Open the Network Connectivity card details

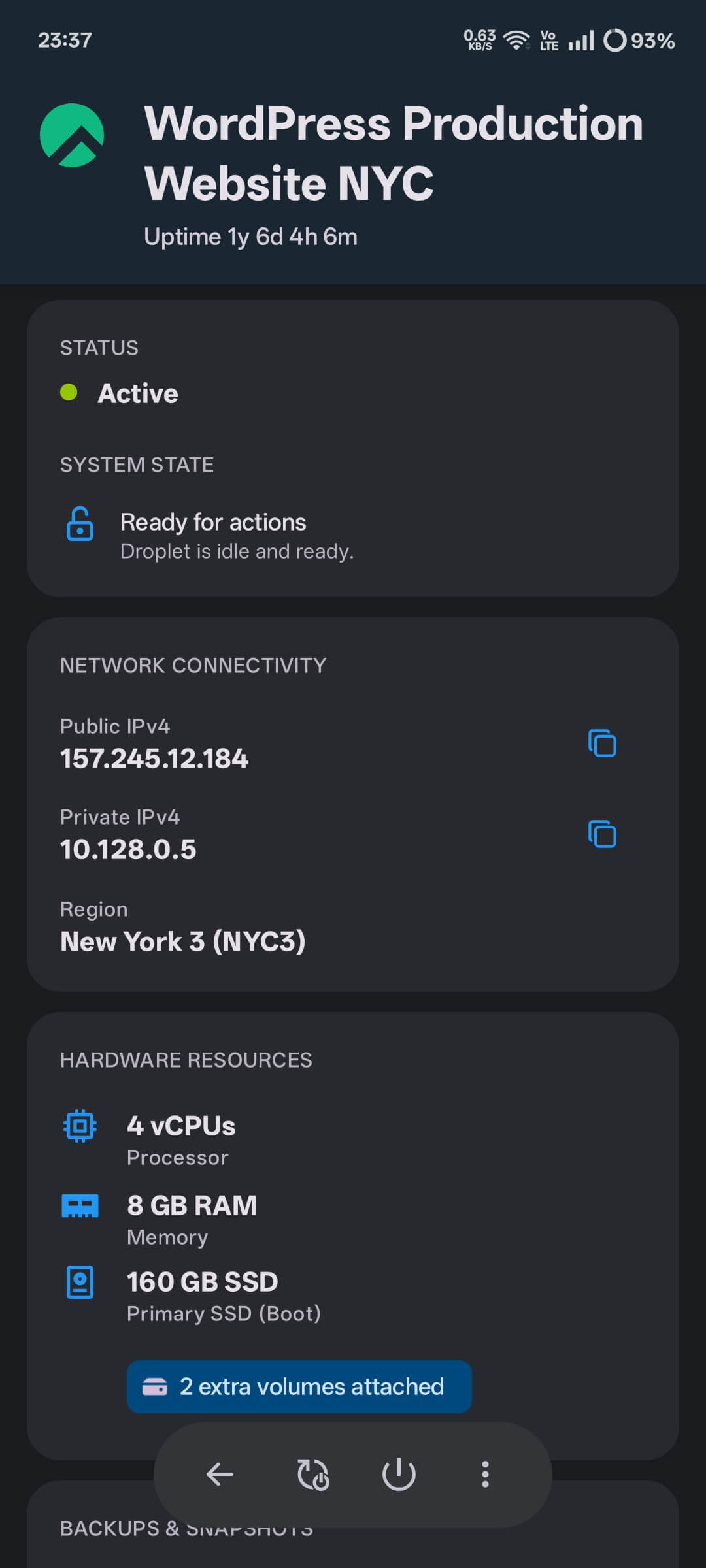click(x=193, y=665)
